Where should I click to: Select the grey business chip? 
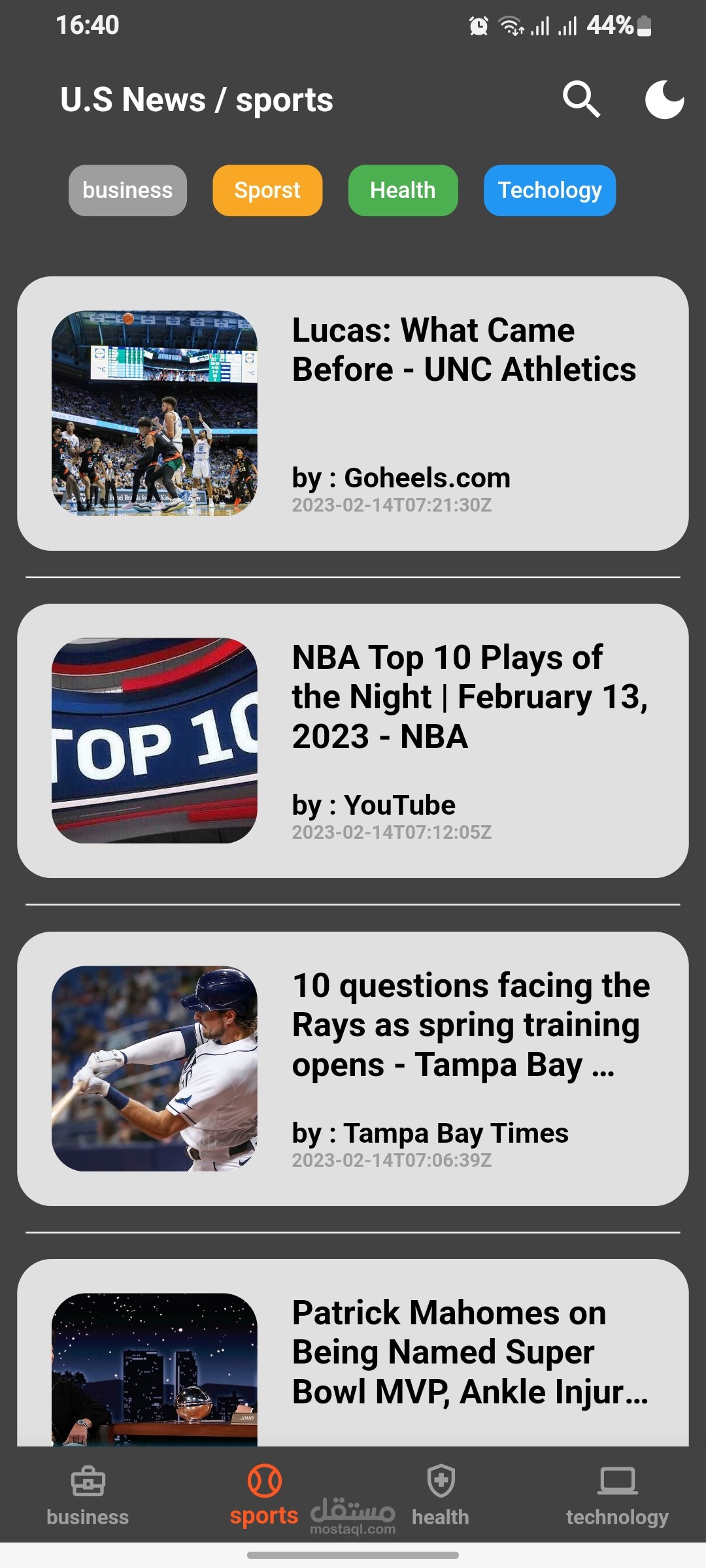127,190
